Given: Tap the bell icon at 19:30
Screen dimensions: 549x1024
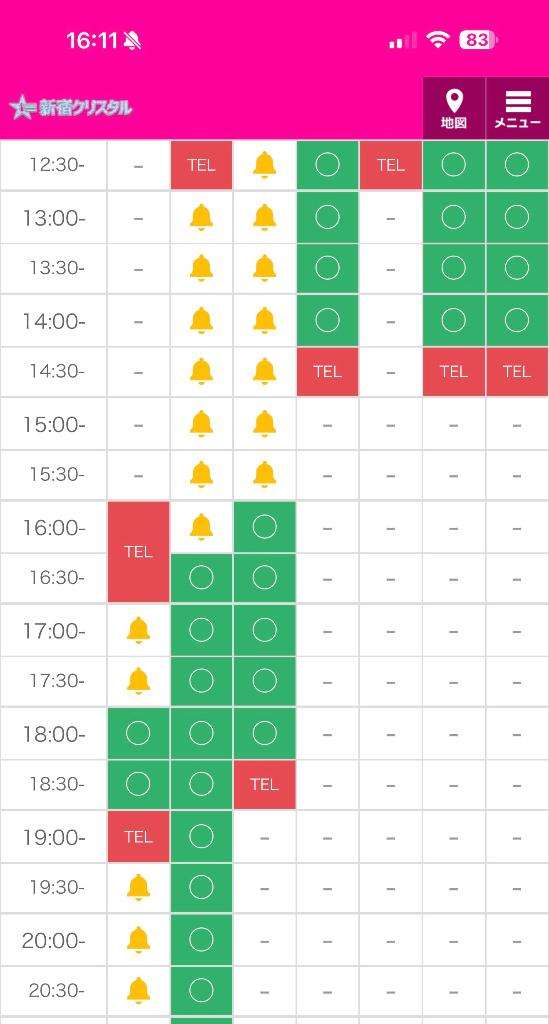Looking at the screenshot, I should 138,887.
